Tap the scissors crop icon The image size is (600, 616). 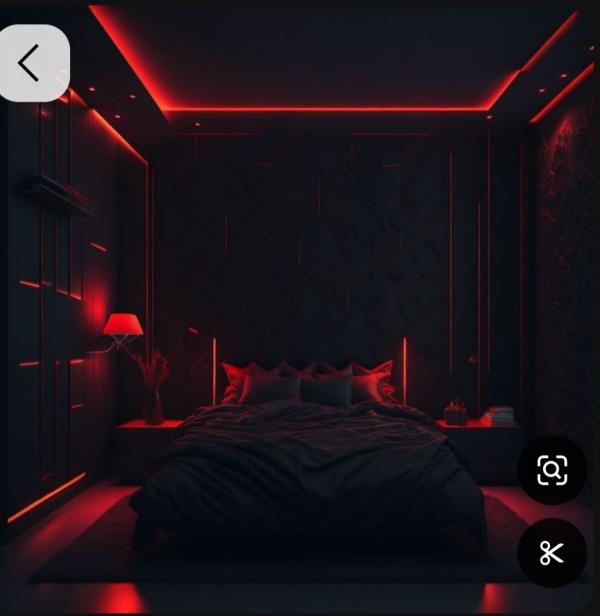coord(552,553)
